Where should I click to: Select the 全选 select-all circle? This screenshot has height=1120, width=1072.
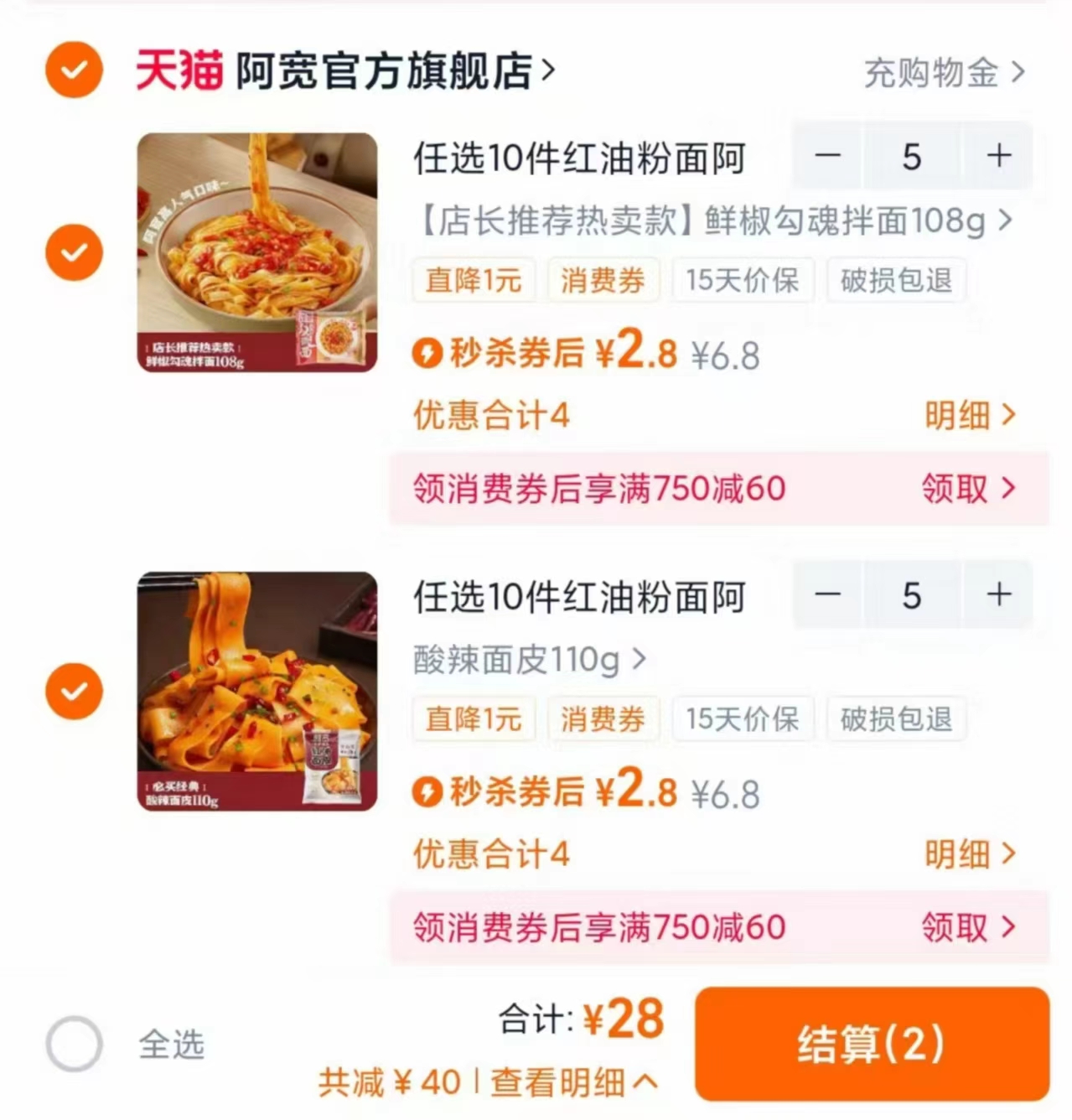coord(74,1042)
